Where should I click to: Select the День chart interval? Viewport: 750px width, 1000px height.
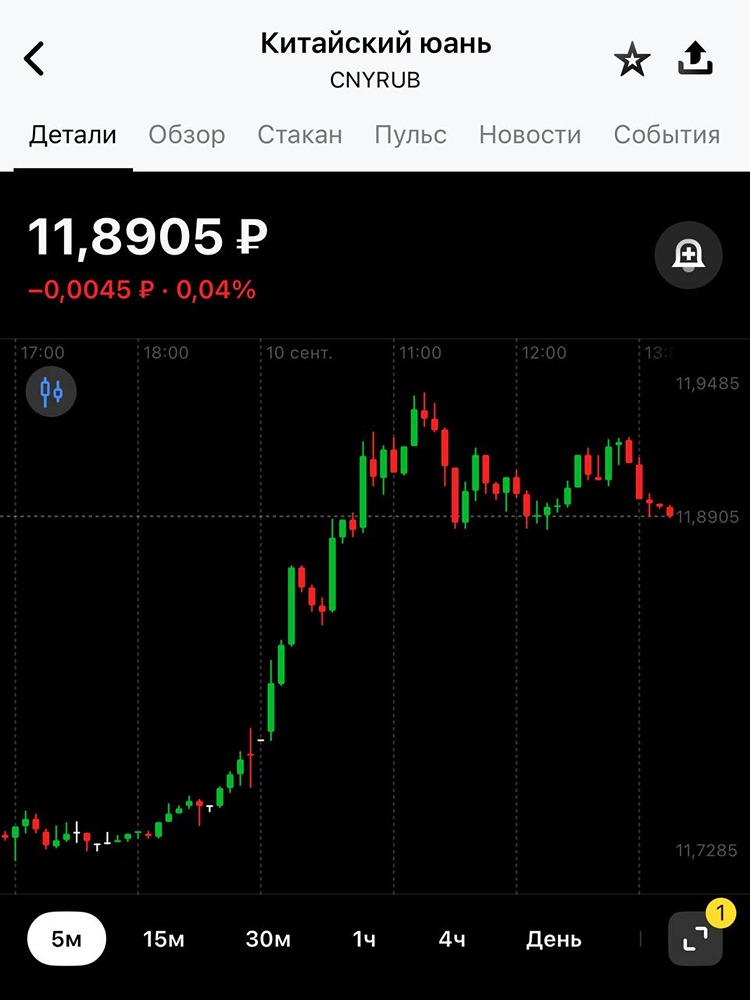(x=554, y=939)
